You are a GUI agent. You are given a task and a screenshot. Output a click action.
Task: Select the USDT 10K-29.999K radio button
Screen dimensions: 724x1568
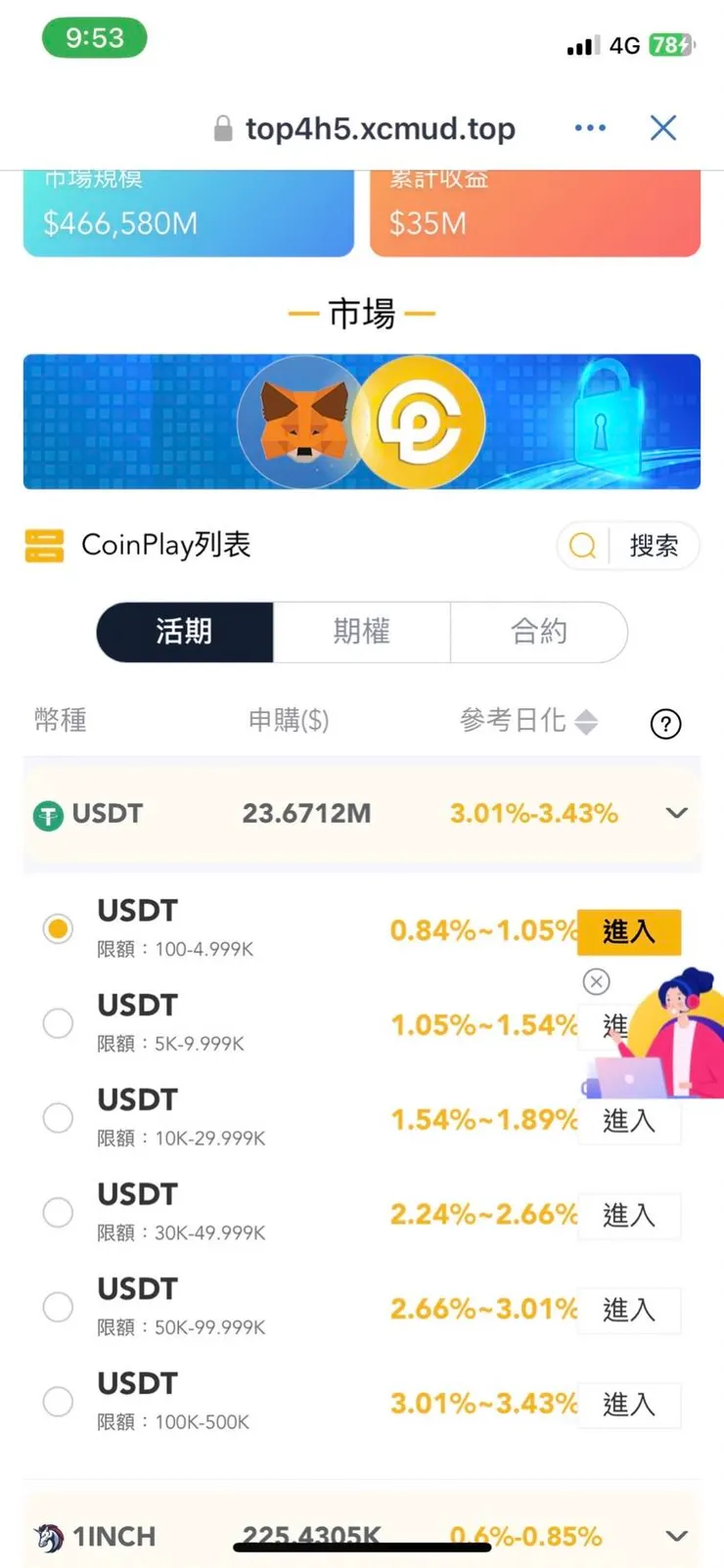[58, 1117]
